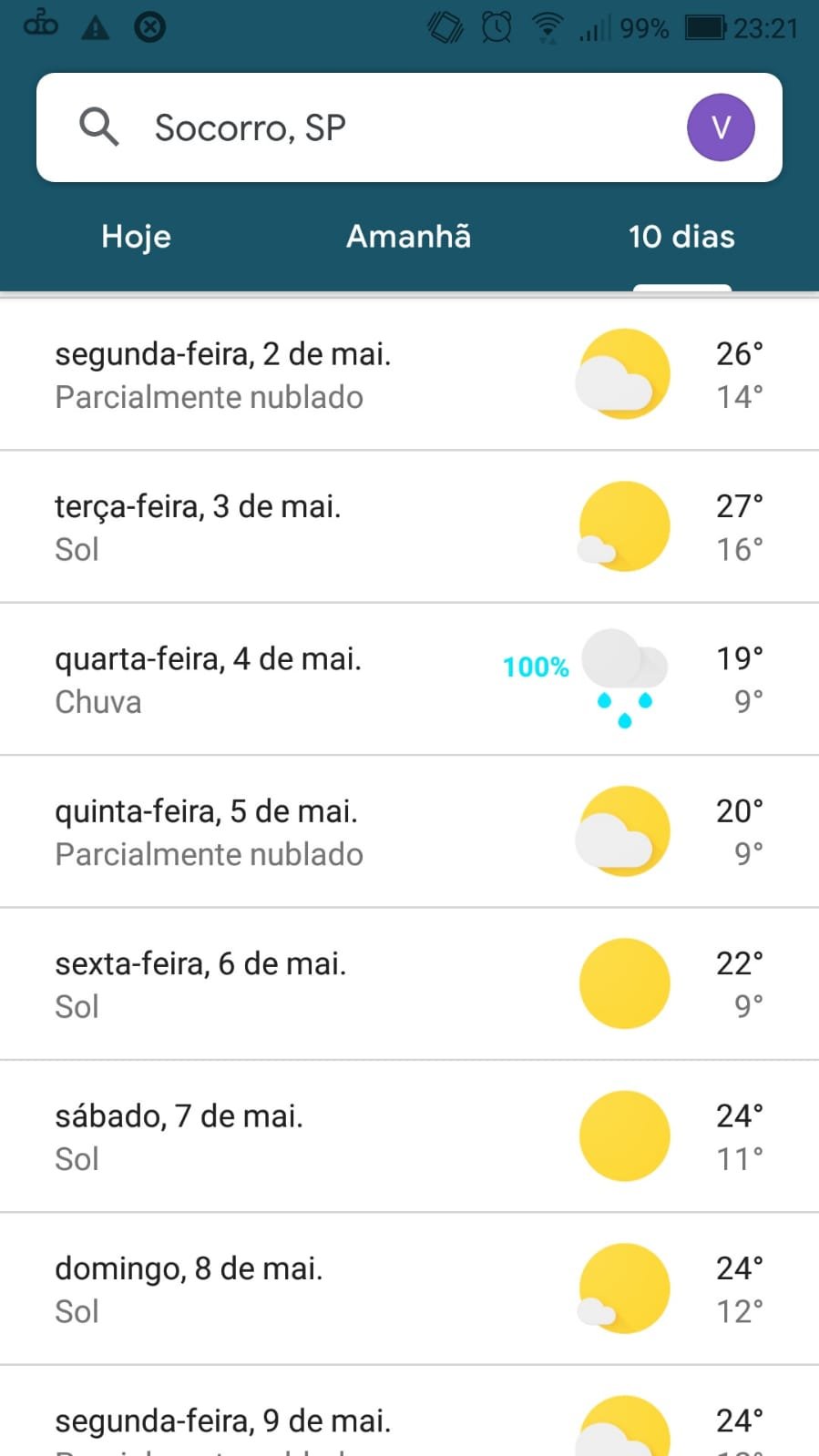View domingo, 8 de mai. forecast
819x1456 pixels.
409,1288
